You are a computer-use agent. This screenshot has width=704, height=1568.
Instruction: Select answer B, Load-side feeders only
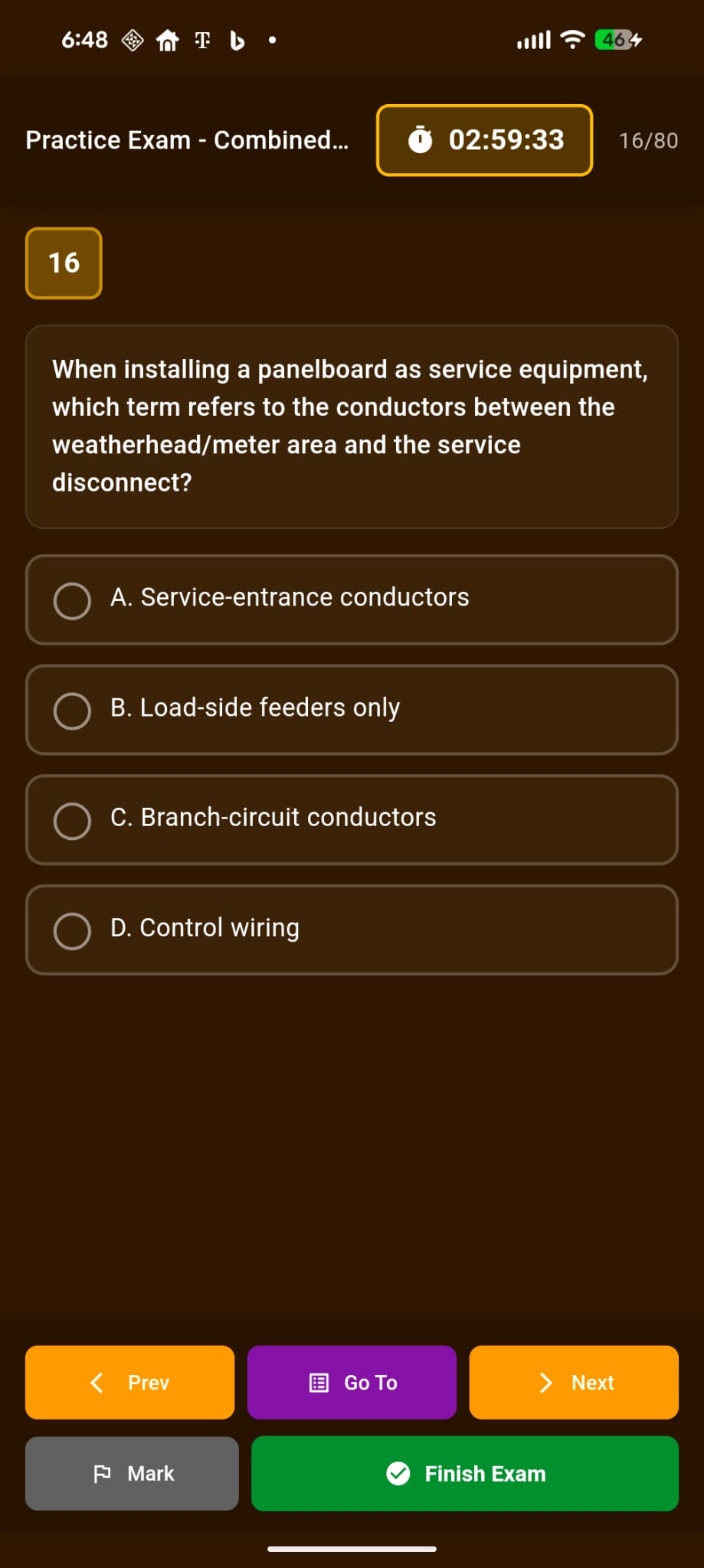pos(352,710)
